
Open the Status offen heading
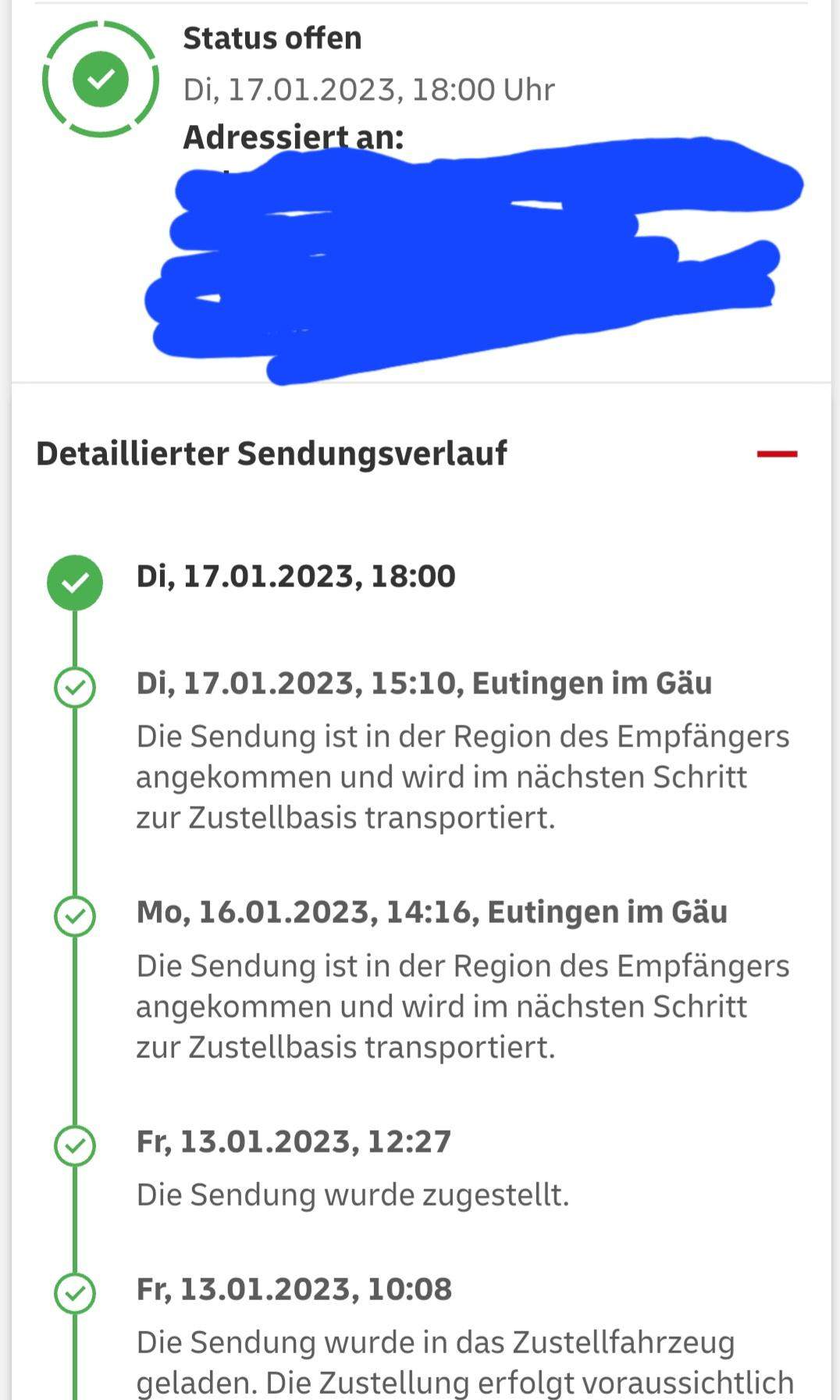pyautogui.click(x=272, y=37)
